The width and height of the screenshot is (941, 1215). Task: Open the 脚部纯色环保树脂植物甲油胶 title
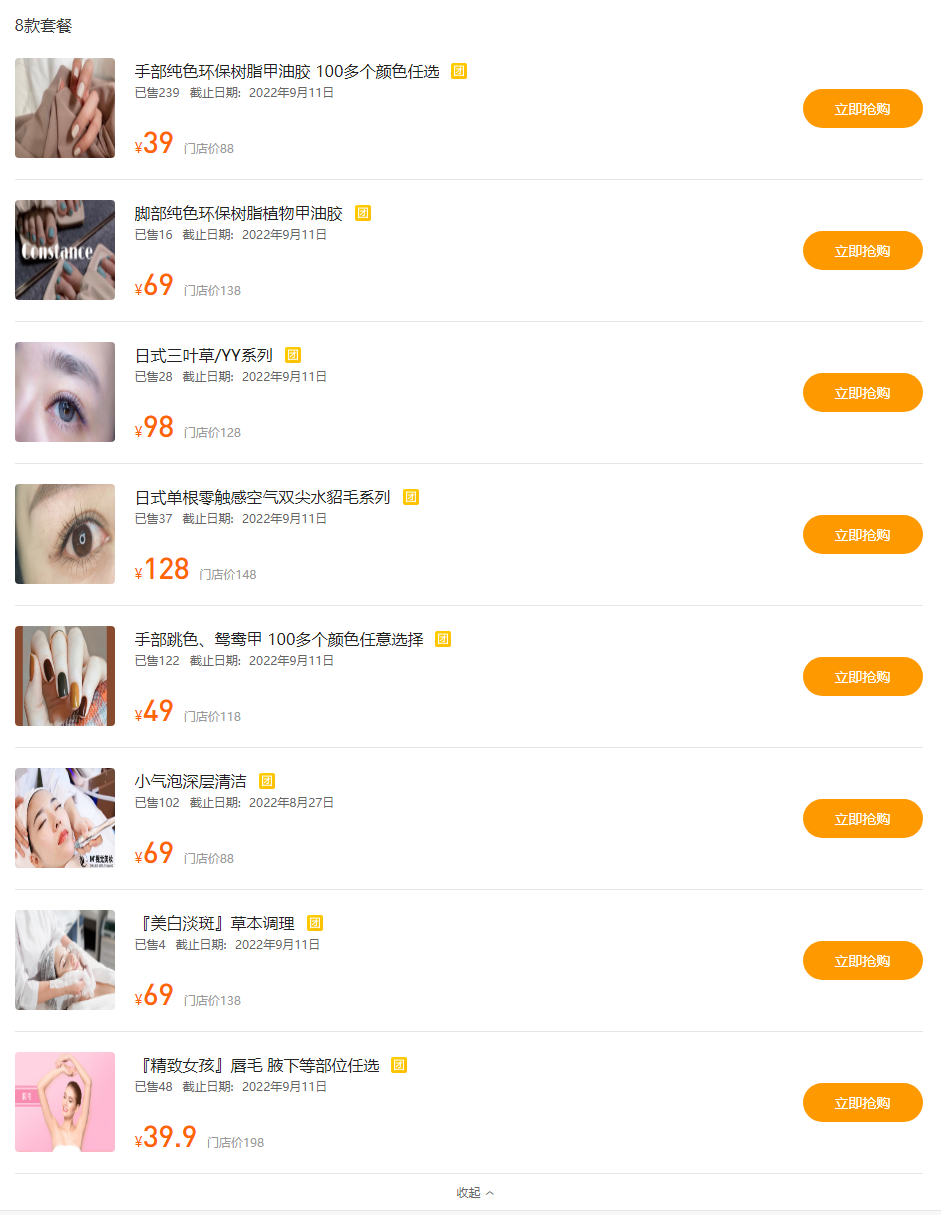coord(238,213)
